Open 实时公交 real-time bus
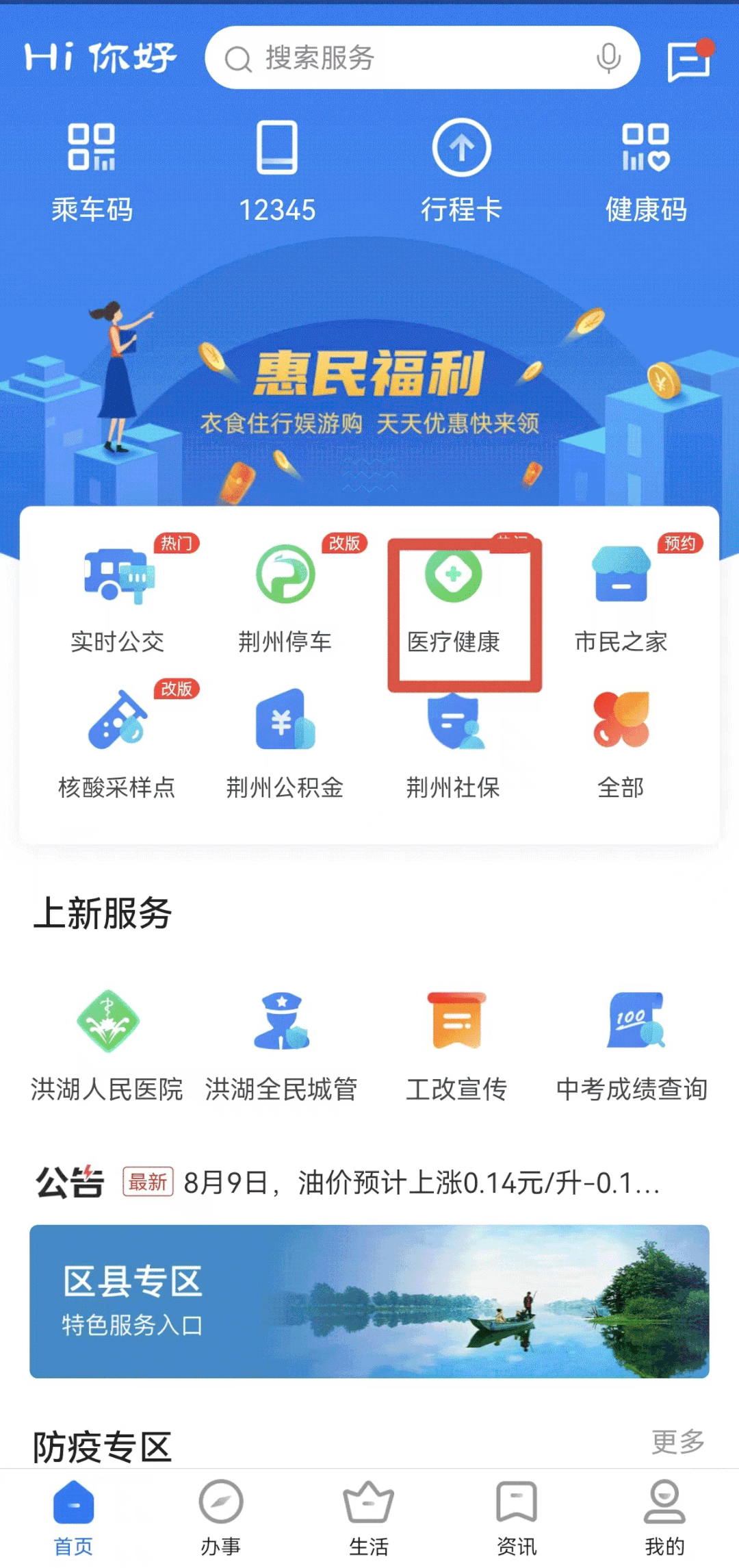 click(x=118, y=596)
